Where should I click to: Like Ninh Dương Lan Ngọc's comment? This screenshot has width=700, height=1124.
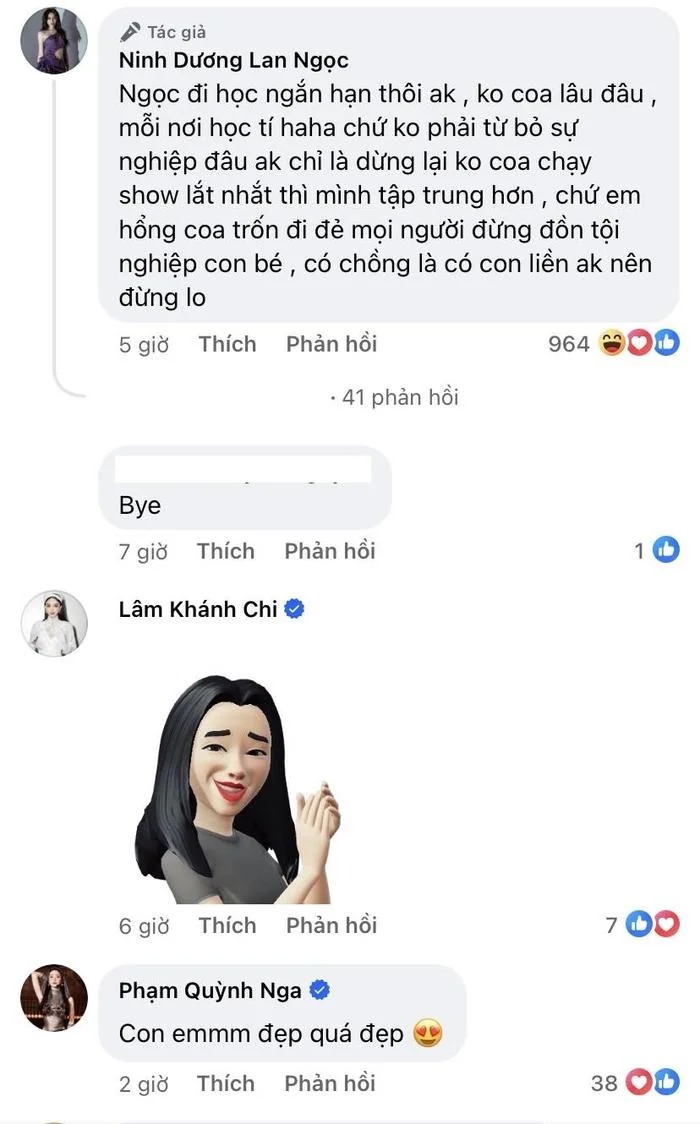click(x=227, y=344)
